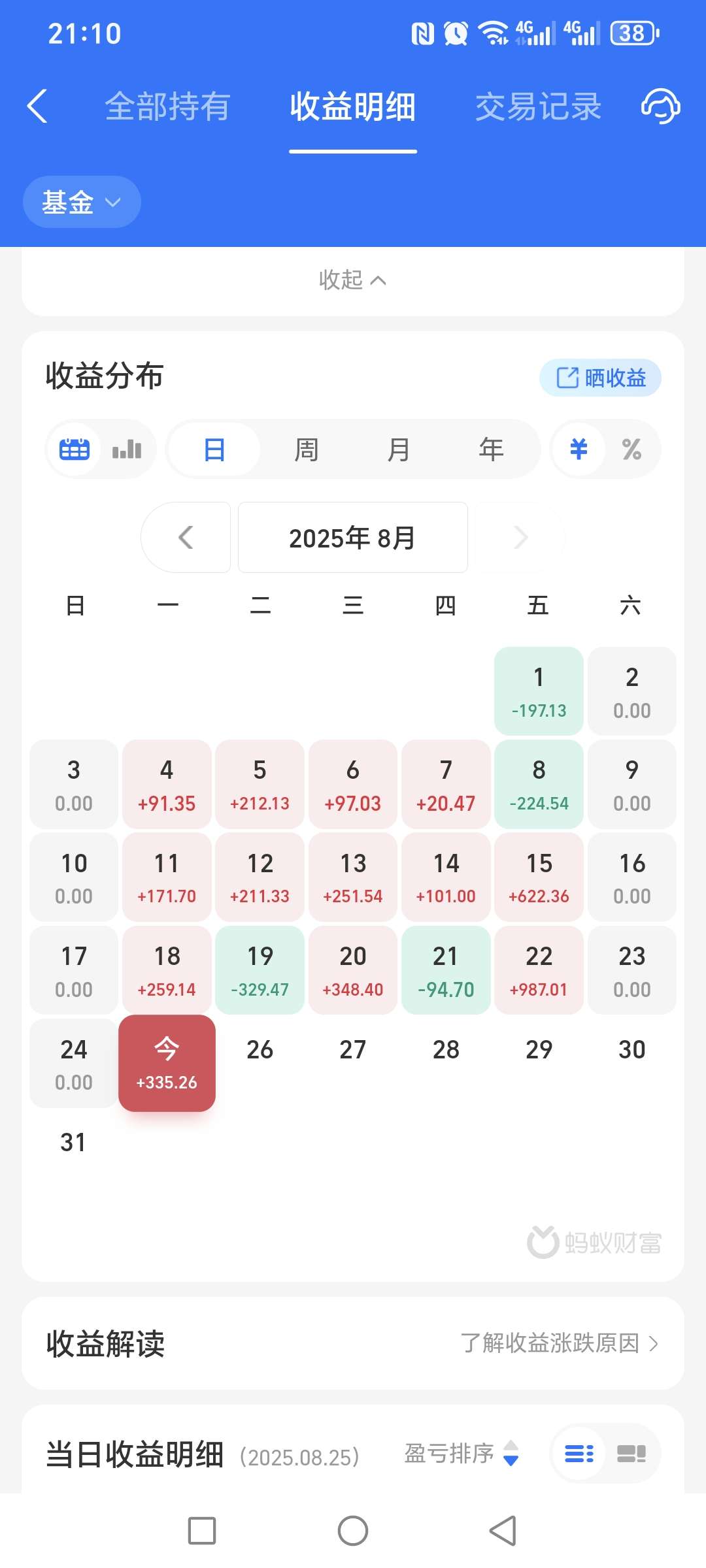Select the 周 period option
706x1568 pixels.
pos(306,449)
